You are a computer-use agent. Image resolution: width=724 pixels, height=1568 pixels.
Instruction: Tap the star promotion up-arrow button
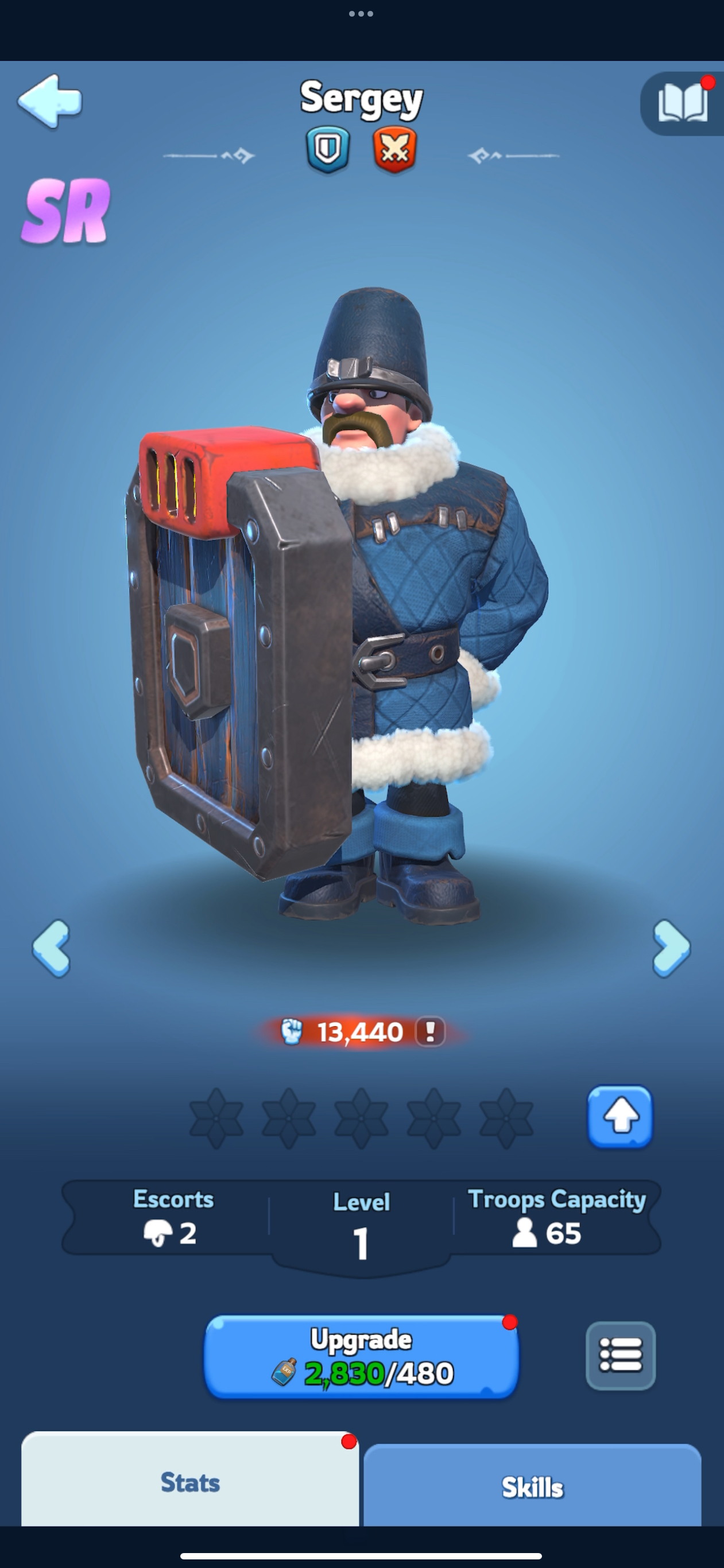tap(620, 1117)
